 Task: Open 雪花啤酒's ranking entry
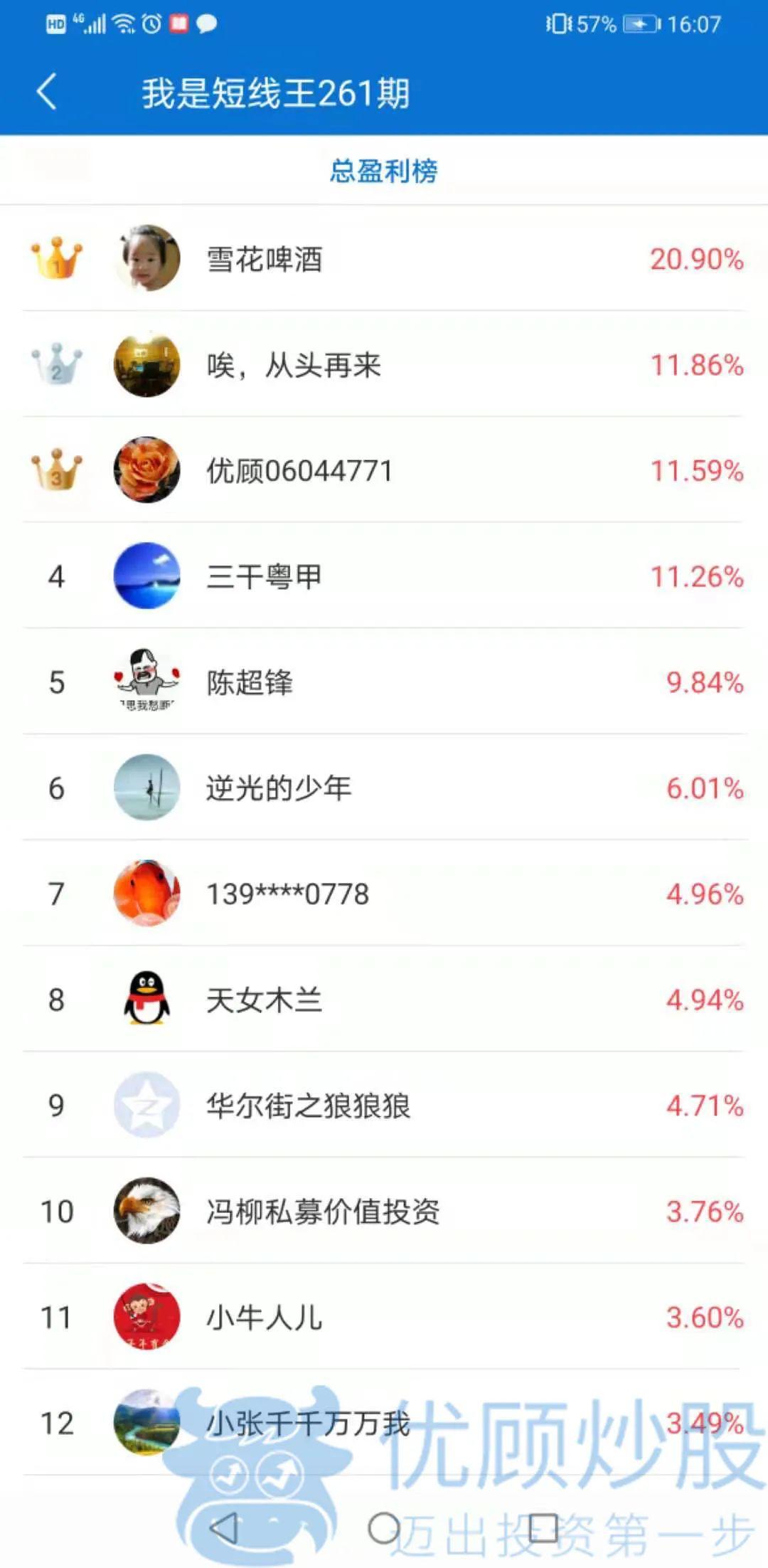pos(384,259)
